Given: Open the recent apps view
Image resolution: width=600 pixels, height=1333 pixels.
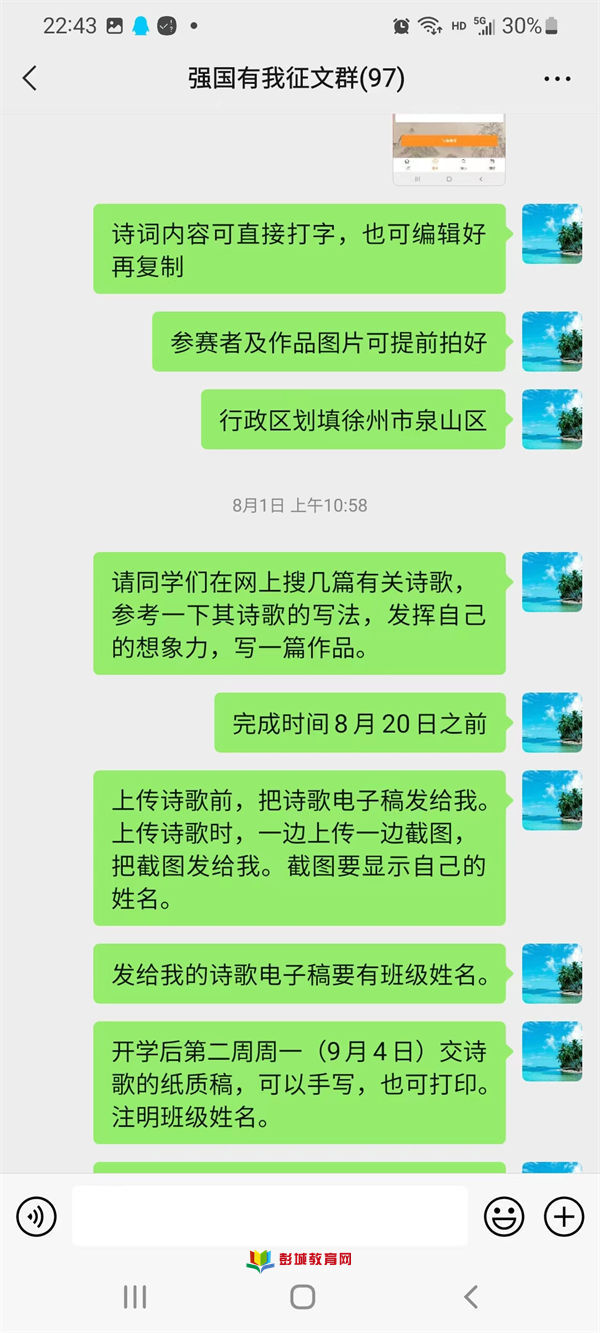Looking at the screenshot, I should (x=134, y=1297).
